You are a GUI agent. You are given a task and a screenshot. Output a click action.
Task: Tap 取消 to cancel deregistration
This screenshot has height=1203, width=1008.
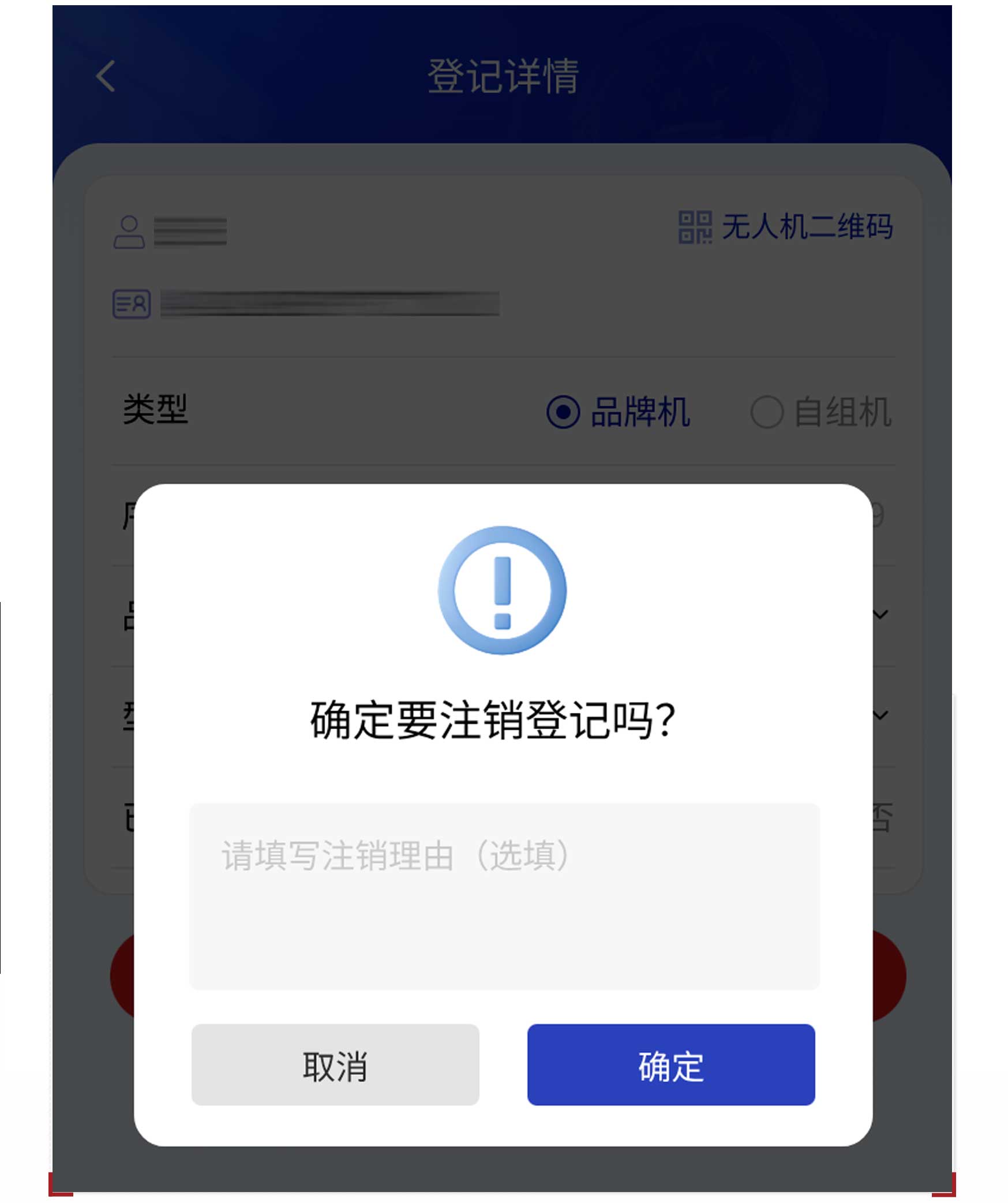tap(335, 1064)
